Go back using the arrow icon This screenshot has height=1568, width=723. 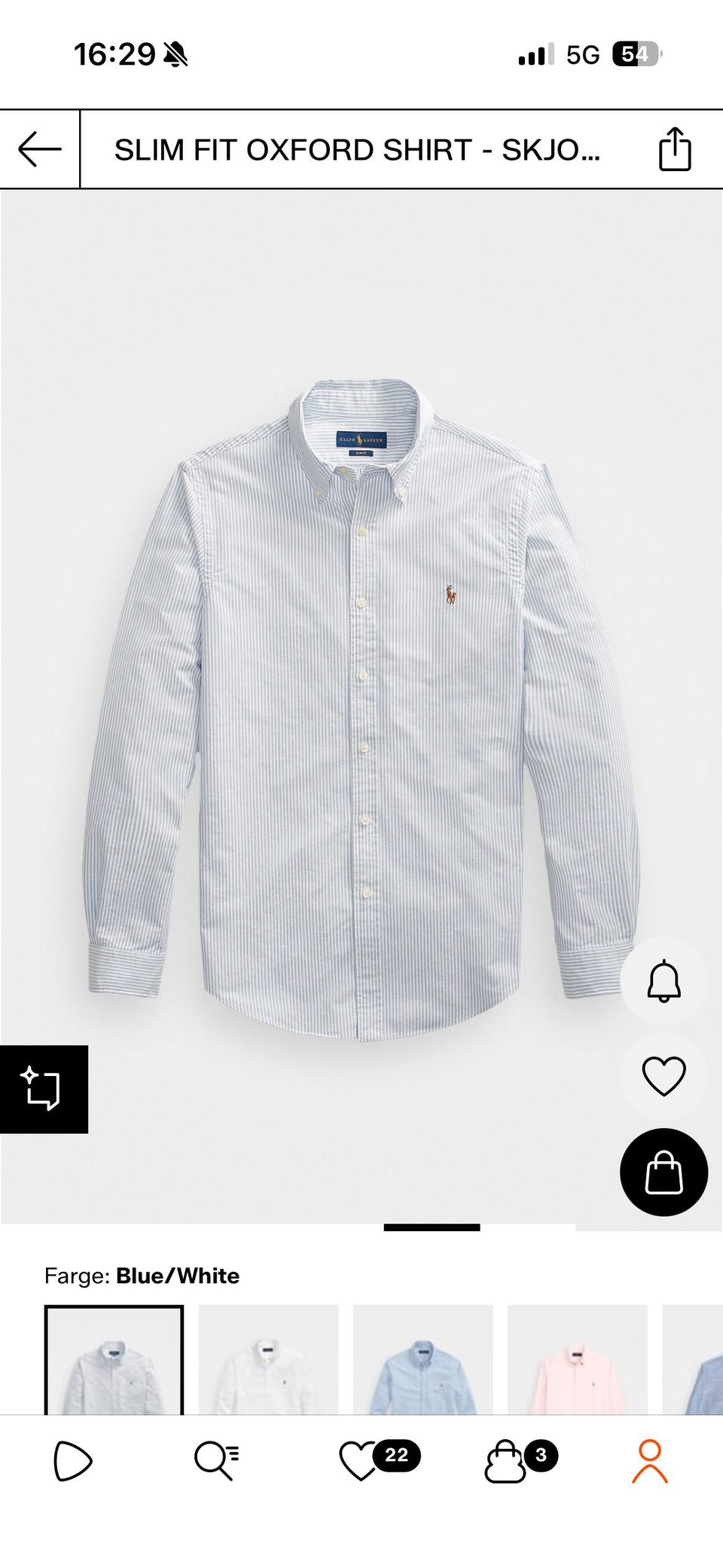point(40,149)
